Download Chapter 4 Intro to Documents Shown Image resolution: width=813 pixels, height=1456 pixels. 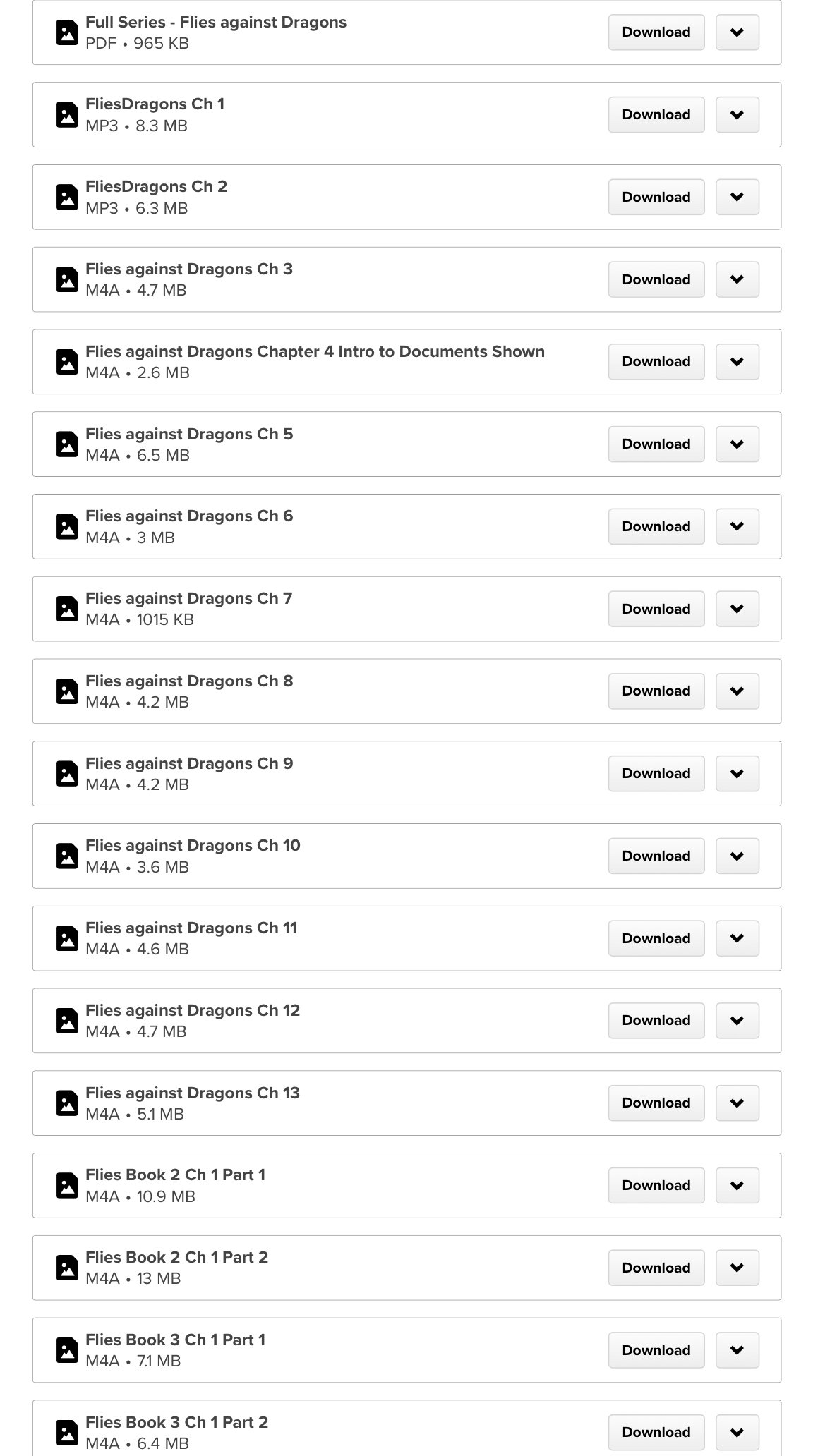[656, 362]
